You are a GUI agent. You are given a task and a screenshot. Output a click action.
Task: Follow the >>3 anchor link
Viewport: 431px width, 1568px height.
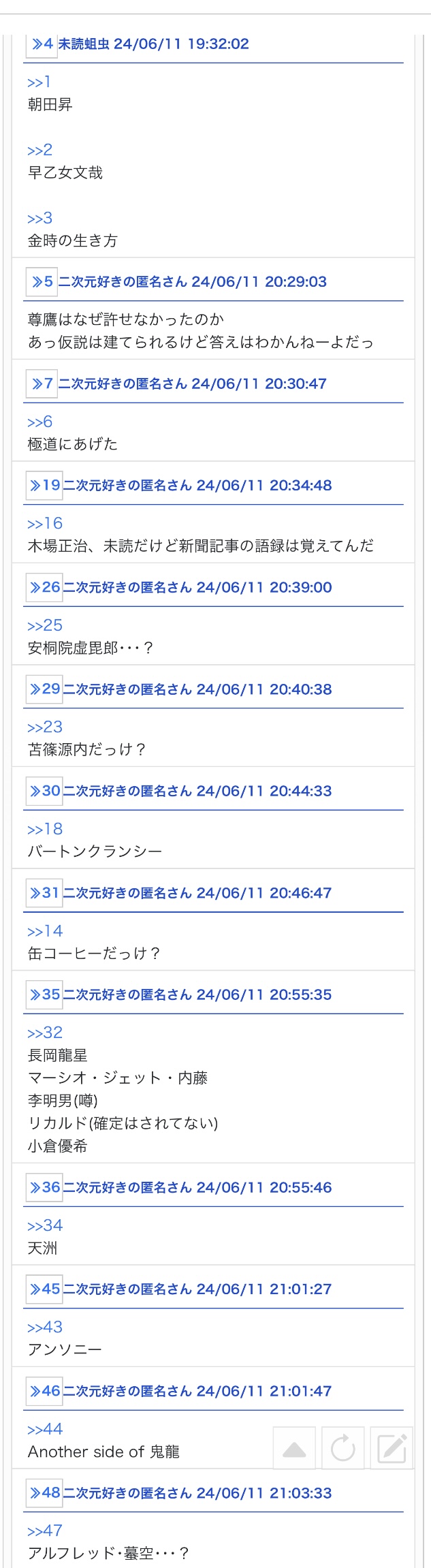pyautogui.click(x=39, y=219)
